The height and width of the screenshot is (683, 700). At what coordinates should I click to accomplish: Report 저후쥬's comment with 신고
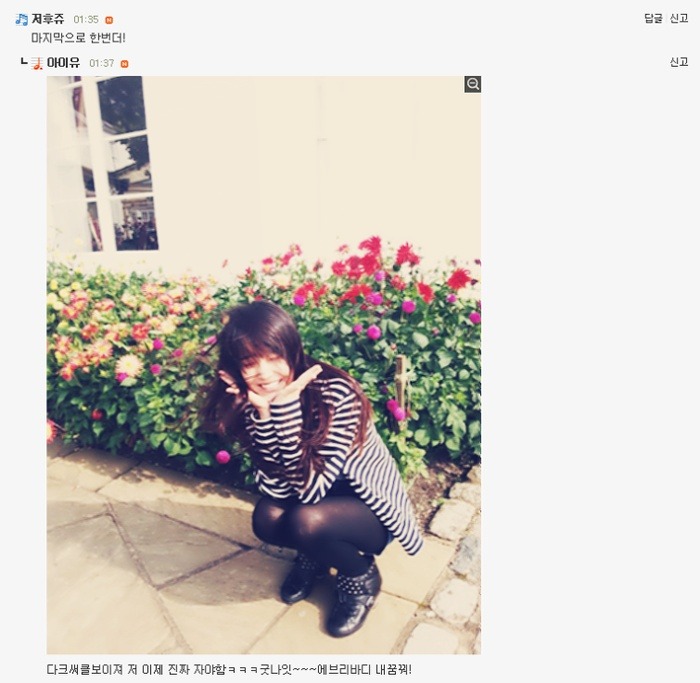point(679,18)
